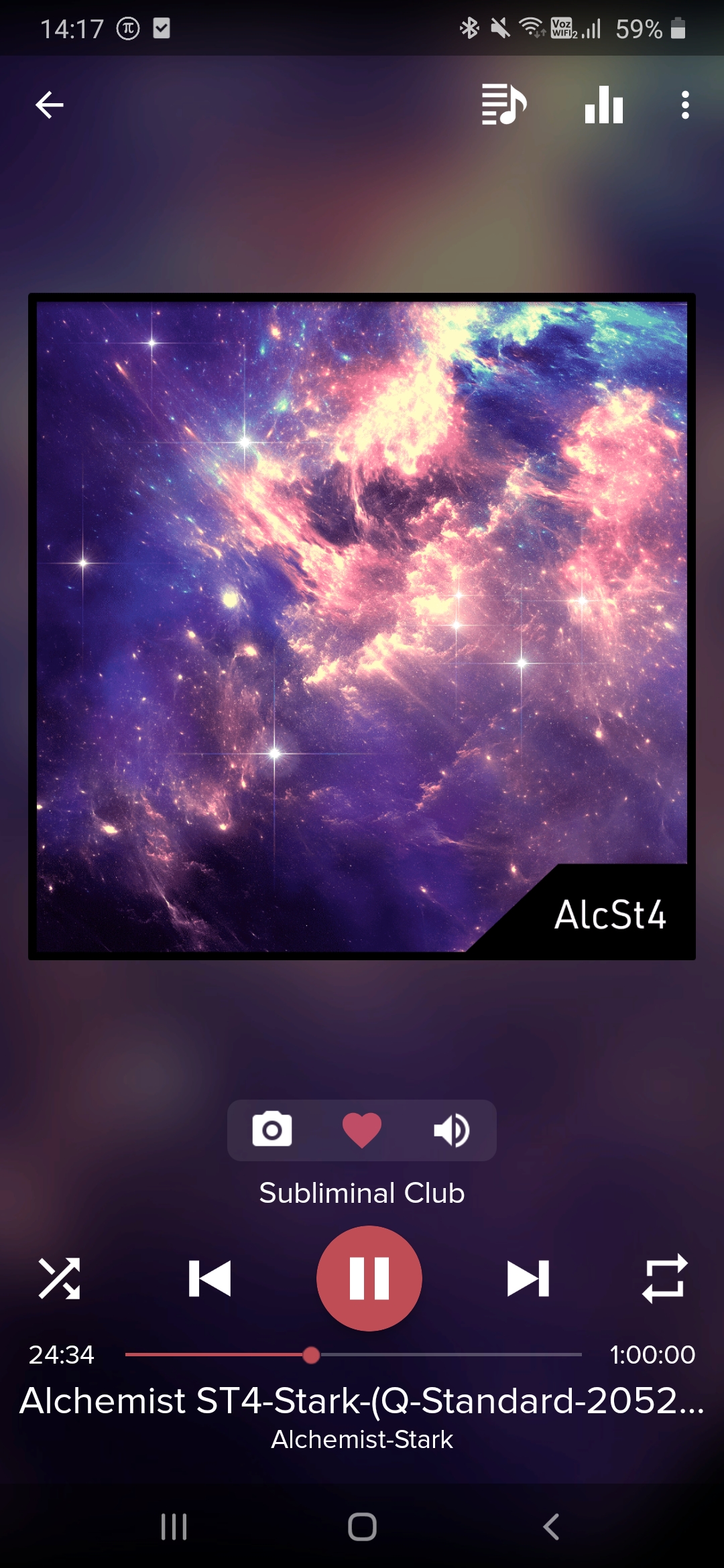The width and height of the screenshot is (724, 1568).
Task: Toggle repeat mode
Action: click(664, 1279)
